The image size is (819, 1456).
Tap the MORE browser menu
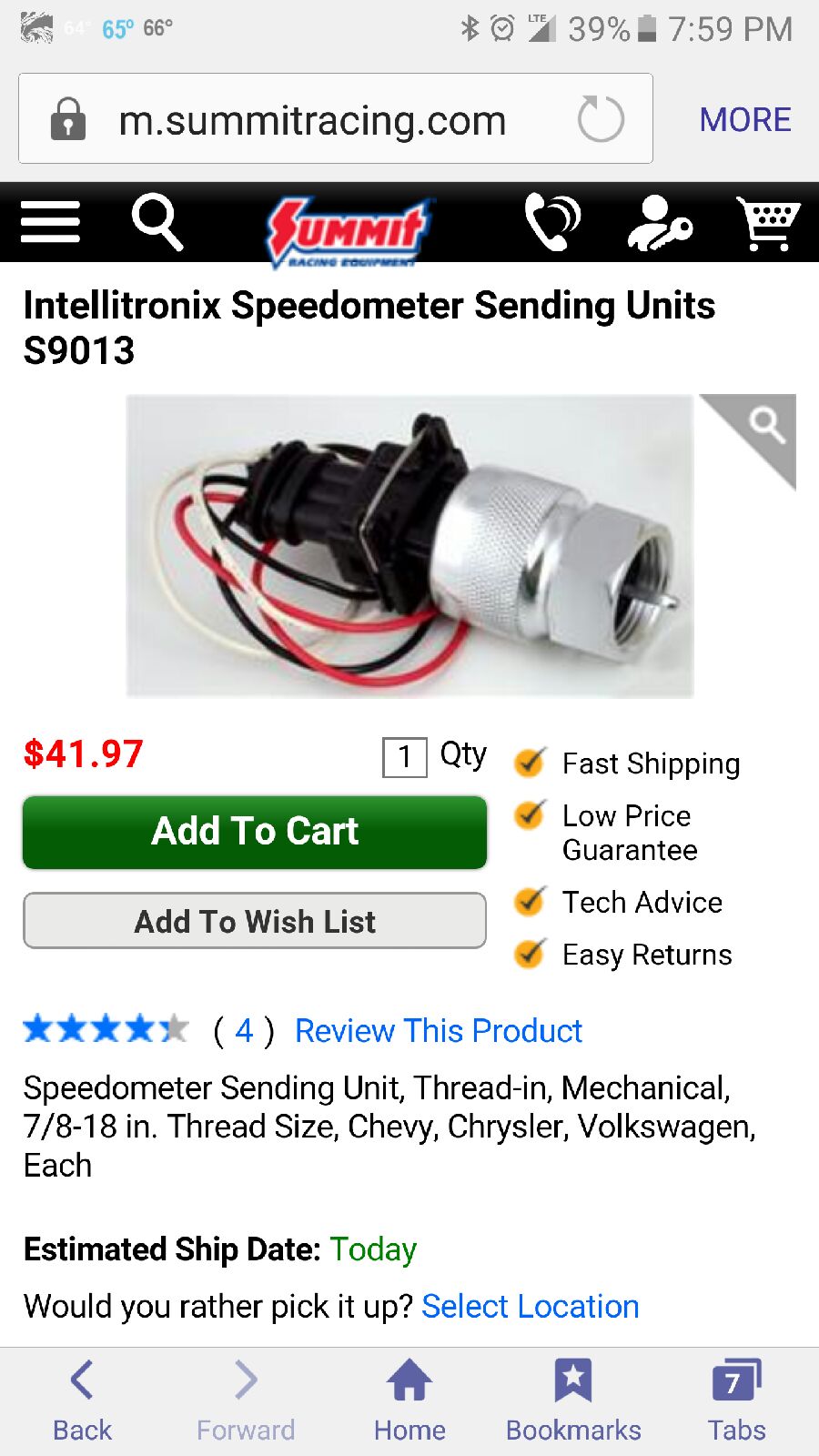point(745,119)
